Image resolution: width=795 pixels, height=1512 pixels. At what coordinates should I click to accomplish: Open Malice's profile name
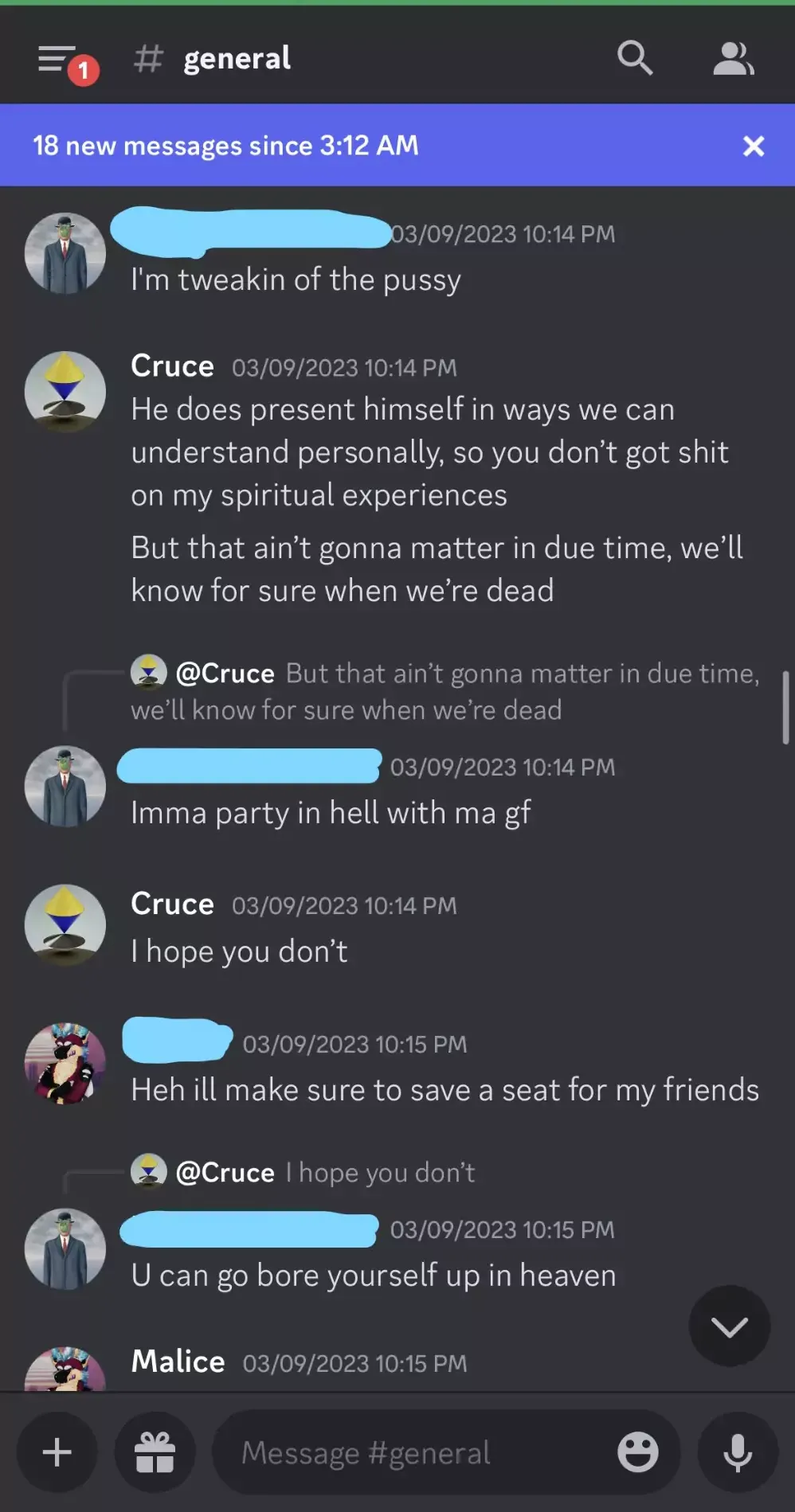tap(178, 1362)
